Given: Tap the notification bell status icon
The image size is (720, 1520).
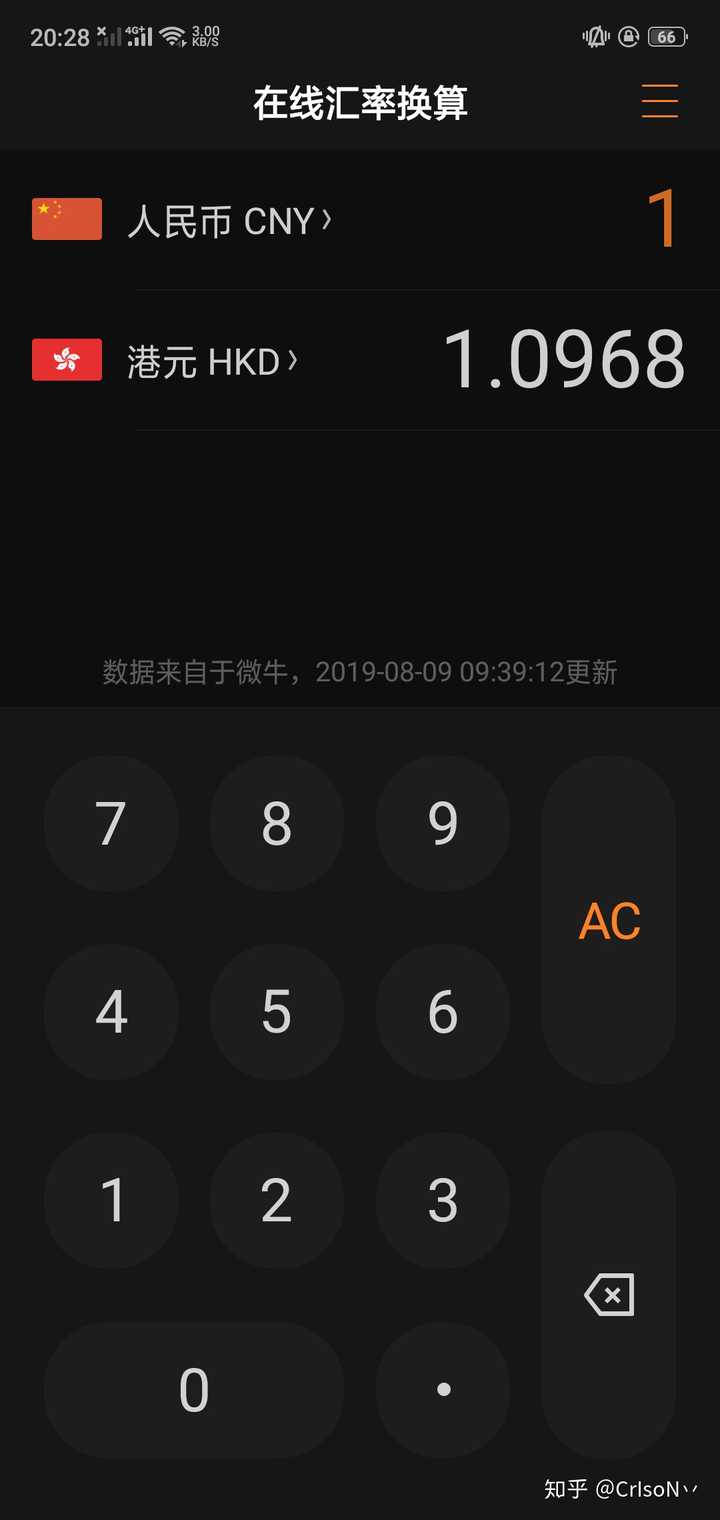Looking at the screenshot, I should [593, 36].
